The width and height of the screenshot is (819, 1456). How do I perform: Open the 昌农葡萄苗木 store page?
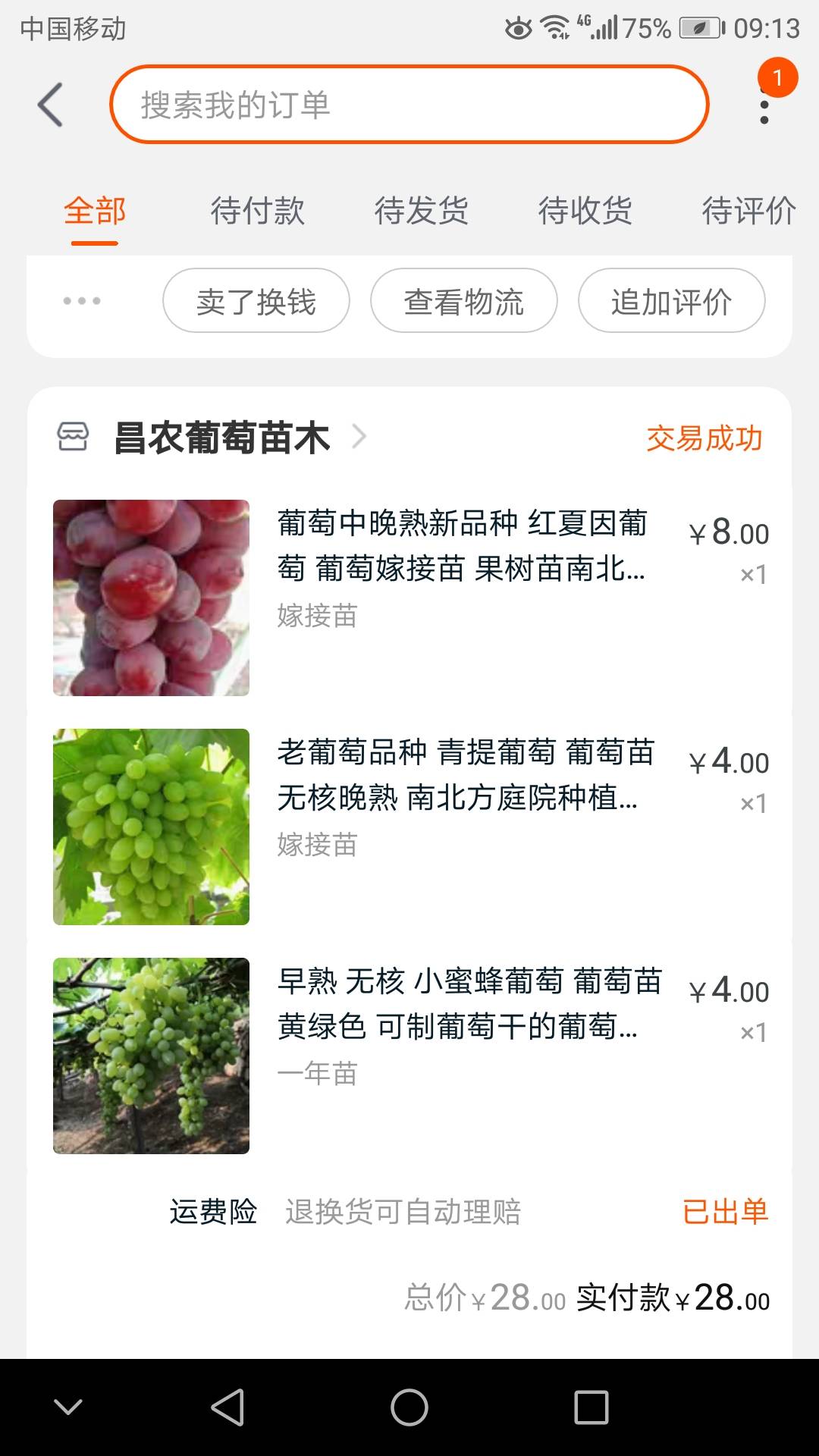222,438
